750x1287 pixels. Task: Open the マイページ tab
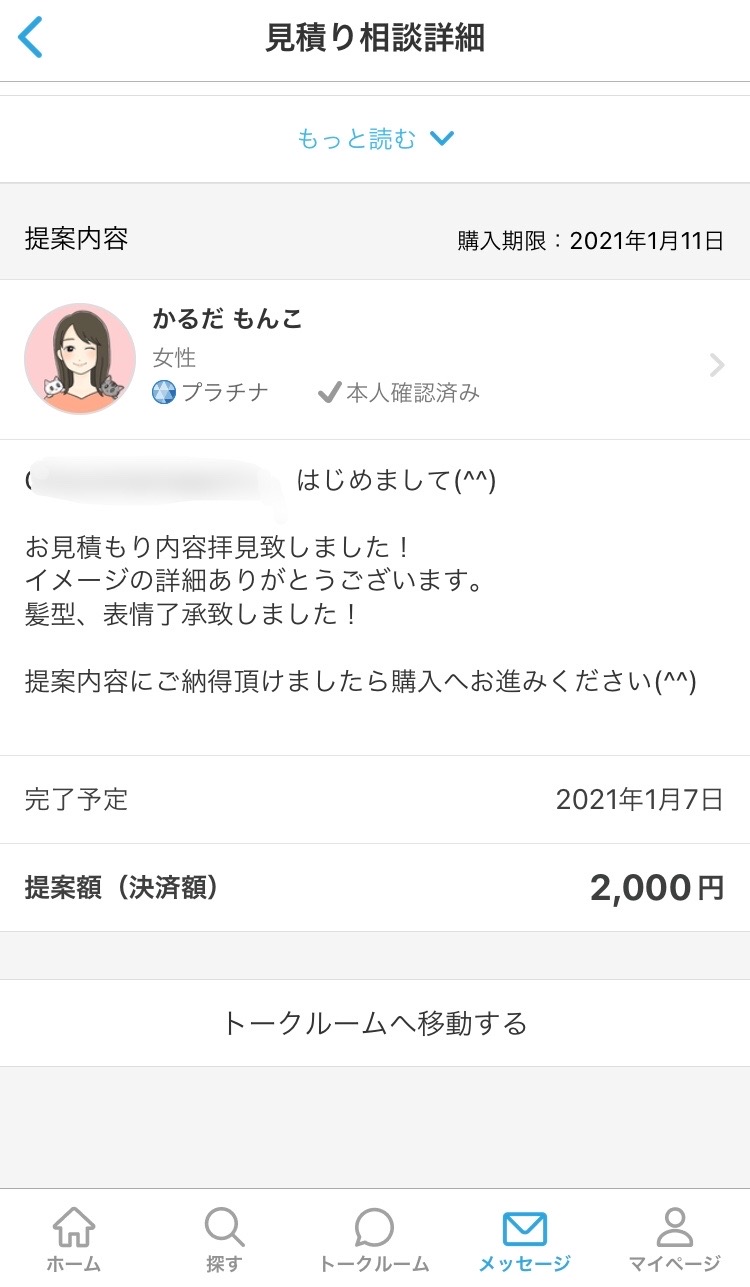click(674, 1240)
